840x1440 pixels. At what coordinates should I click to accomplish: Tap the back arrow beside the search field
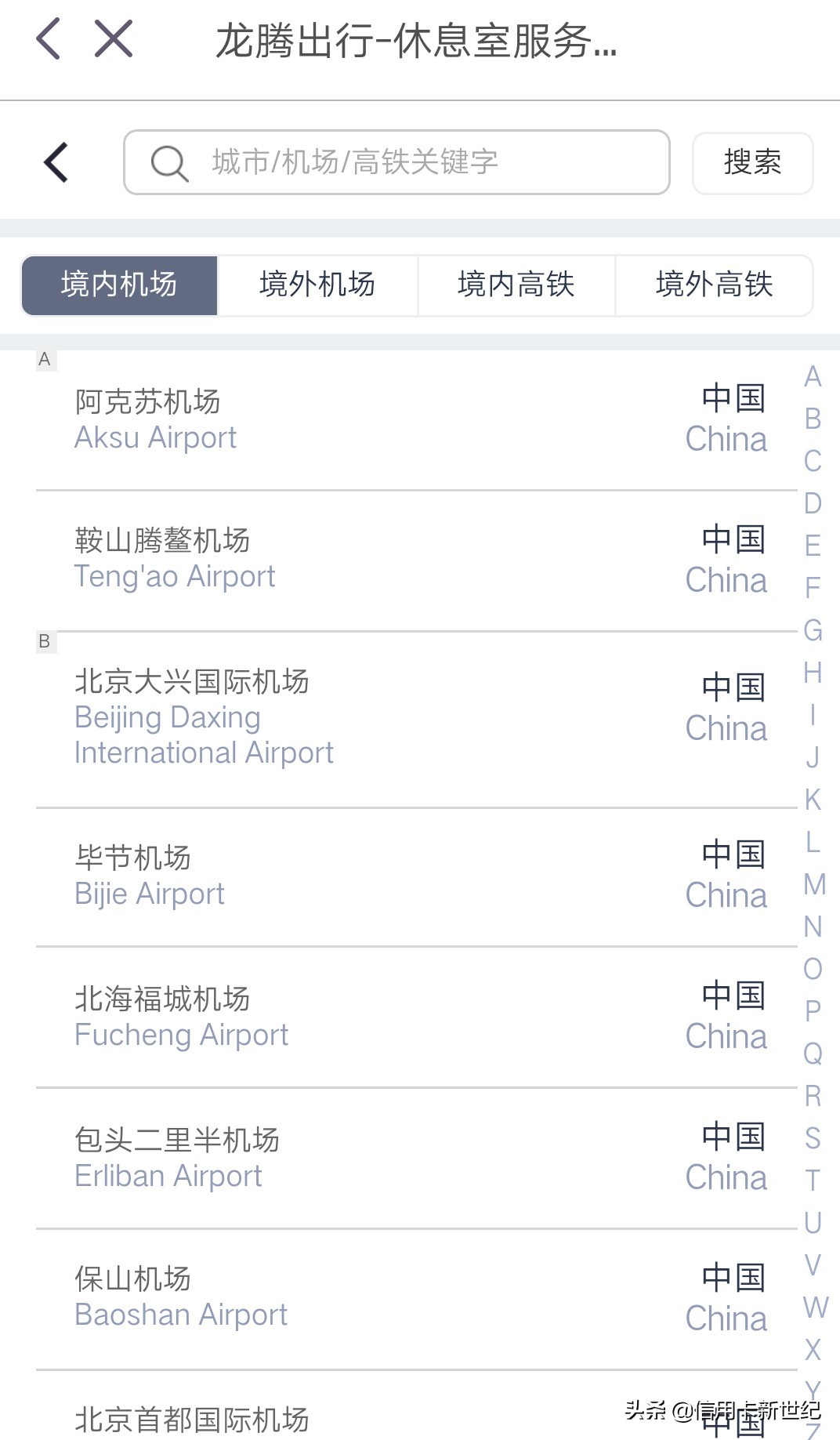coord(55,162)
